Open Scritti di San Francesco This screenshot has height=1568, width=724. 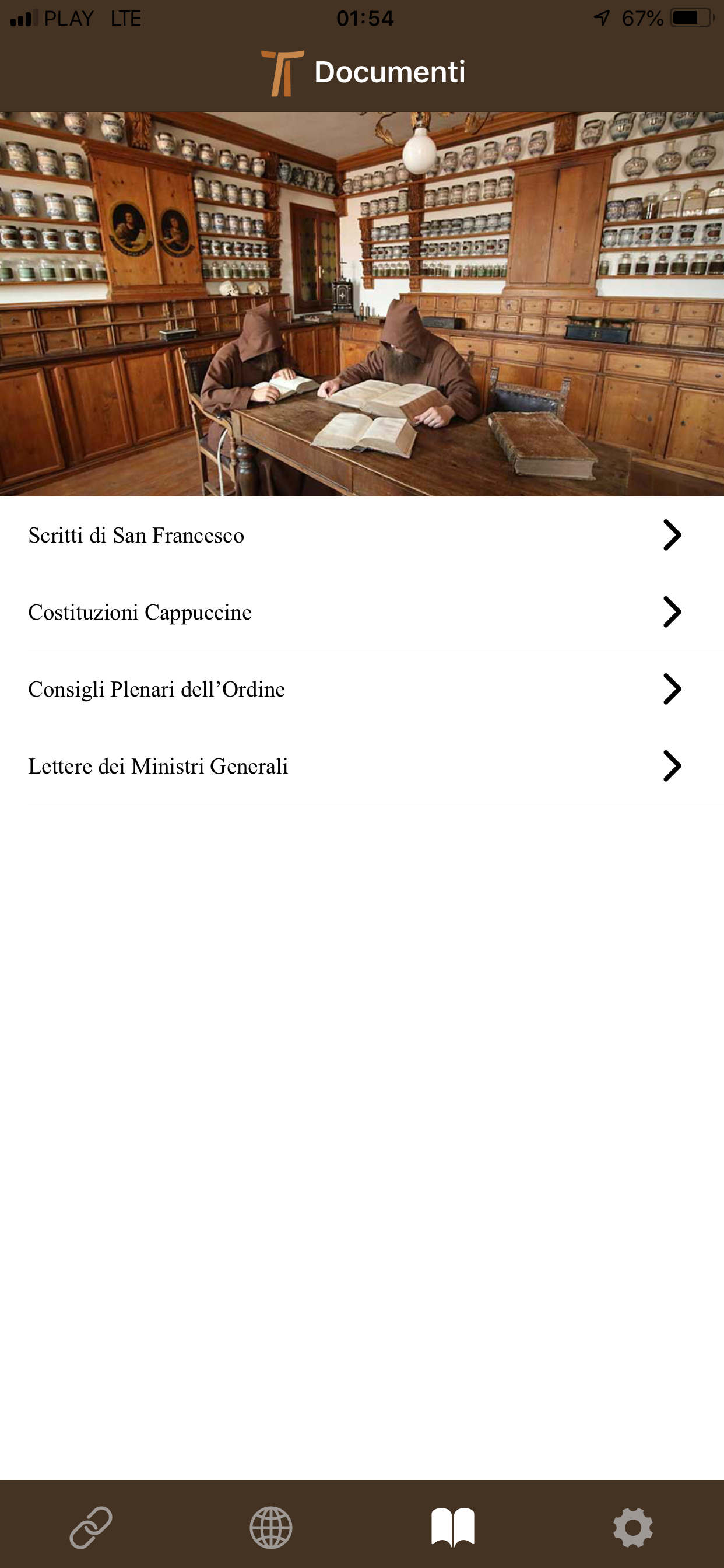[x=361, y=535]
